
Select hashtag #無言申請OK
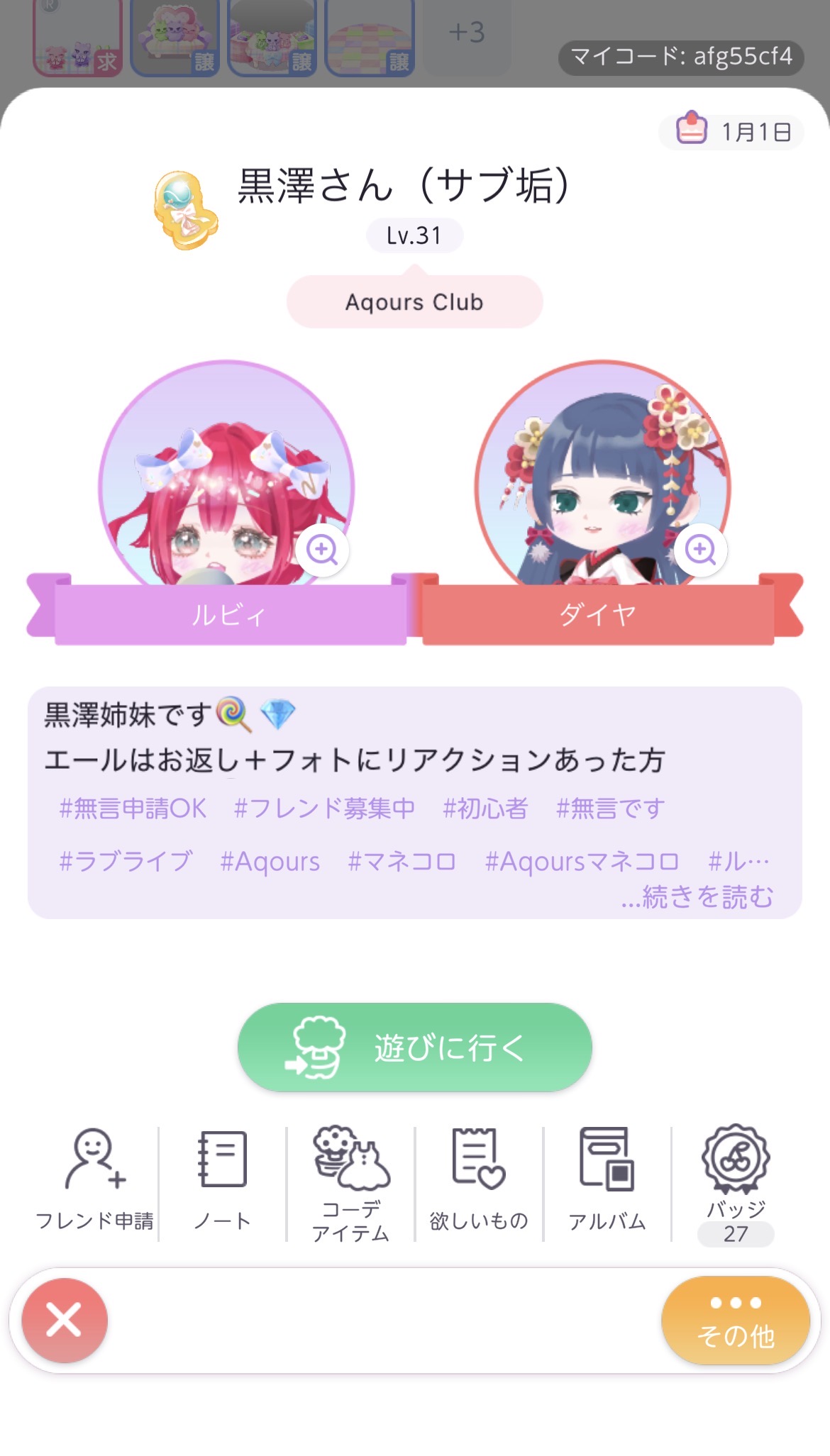click(133, 808)
